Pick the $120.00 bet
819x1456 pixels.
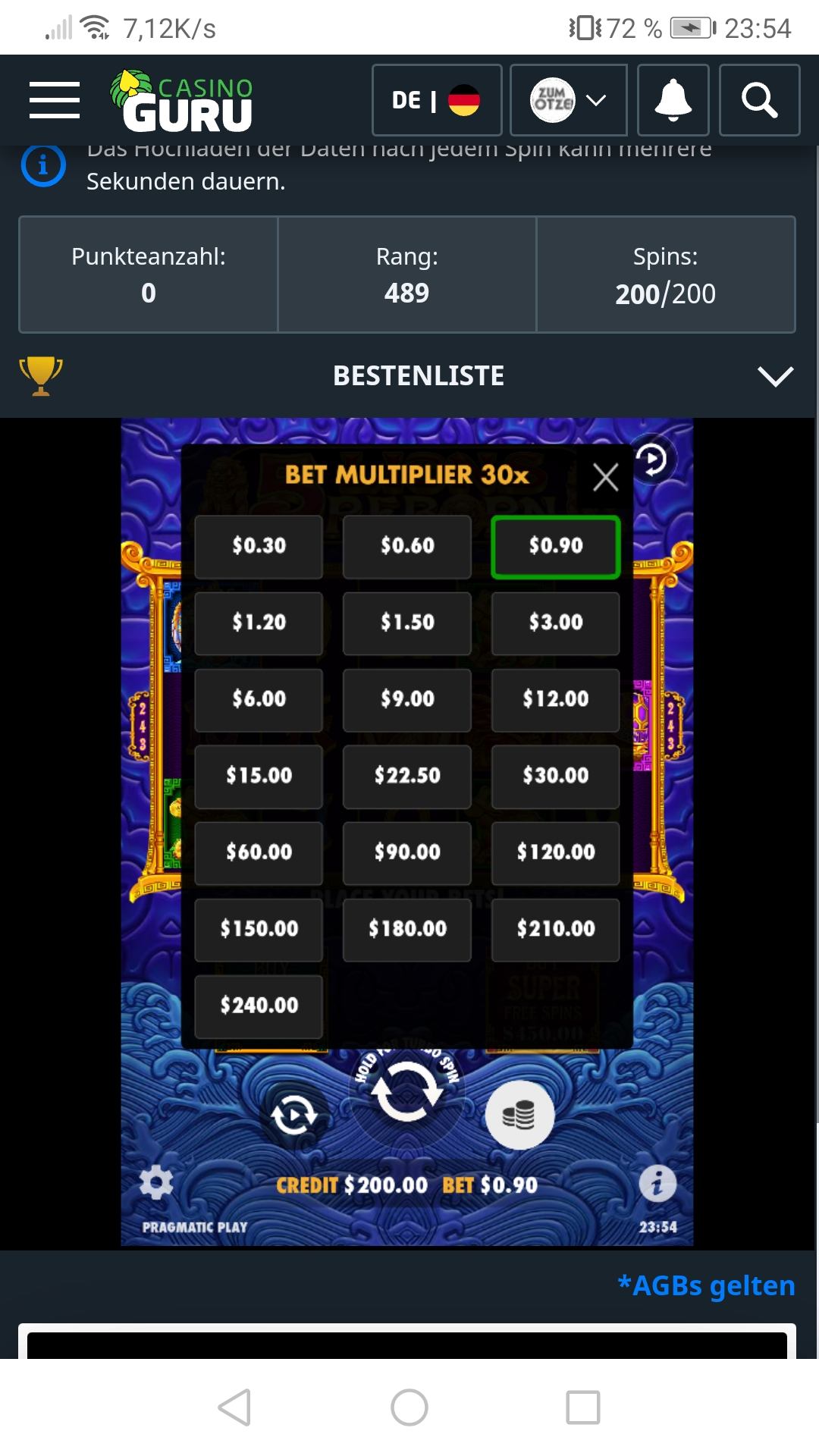[555, 852]
